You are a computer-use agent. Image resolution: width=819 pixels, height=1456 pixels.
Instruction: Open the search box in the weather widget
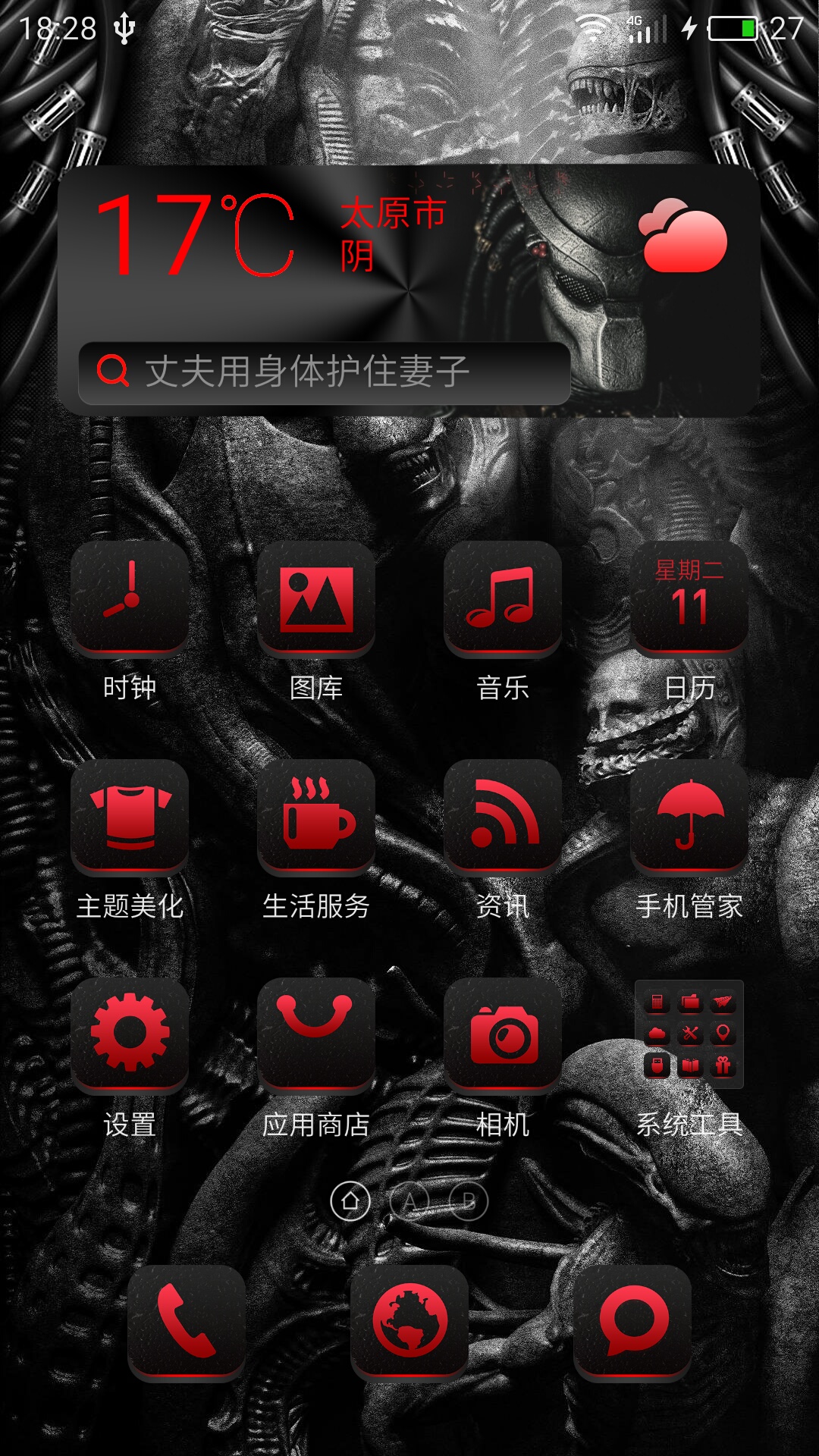click(325, 372)
